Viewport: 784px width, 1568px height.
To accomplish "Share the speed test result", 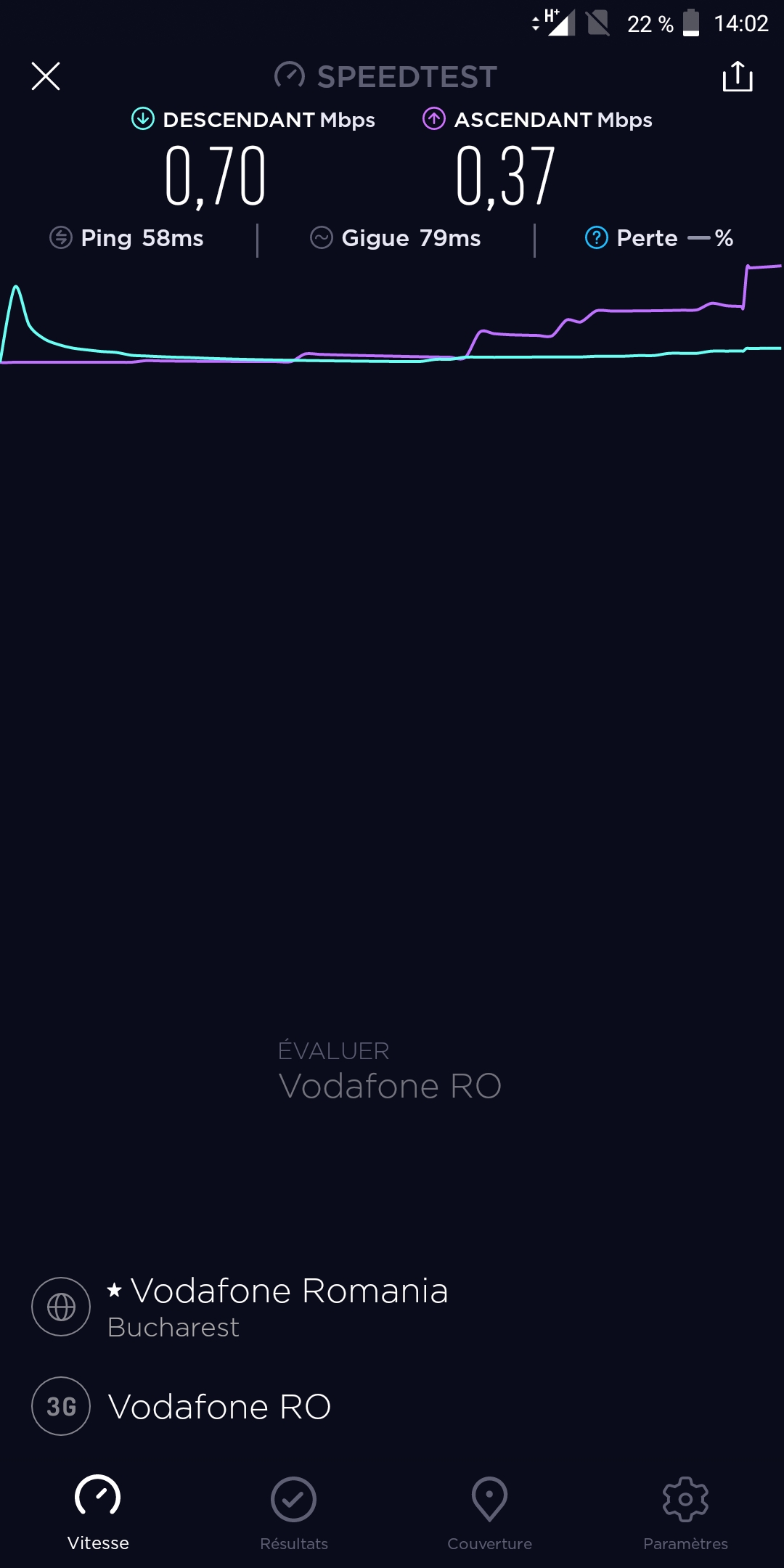I will 738,76.
